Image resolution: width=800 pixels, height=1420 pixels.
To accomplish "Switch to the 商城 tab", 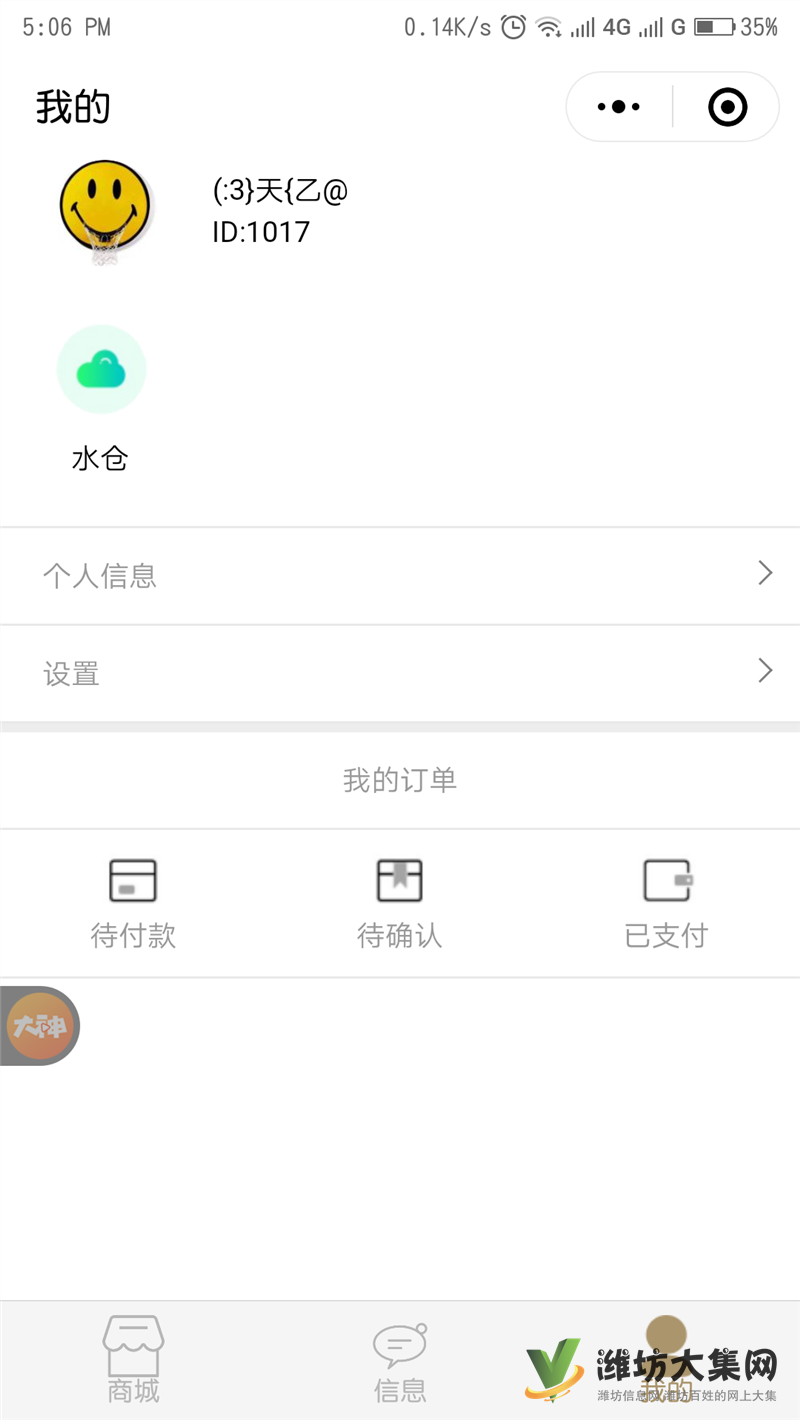I will (133, 1360).
